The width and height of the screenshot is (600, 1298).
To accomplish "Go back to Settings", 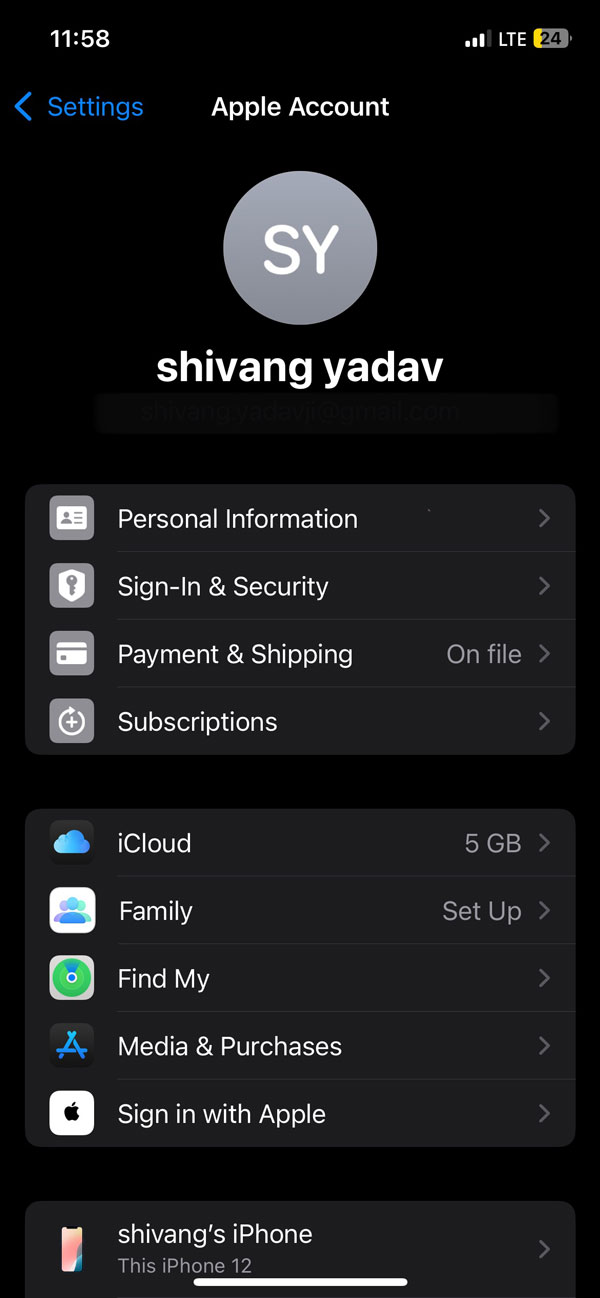I will click(80, 107).
